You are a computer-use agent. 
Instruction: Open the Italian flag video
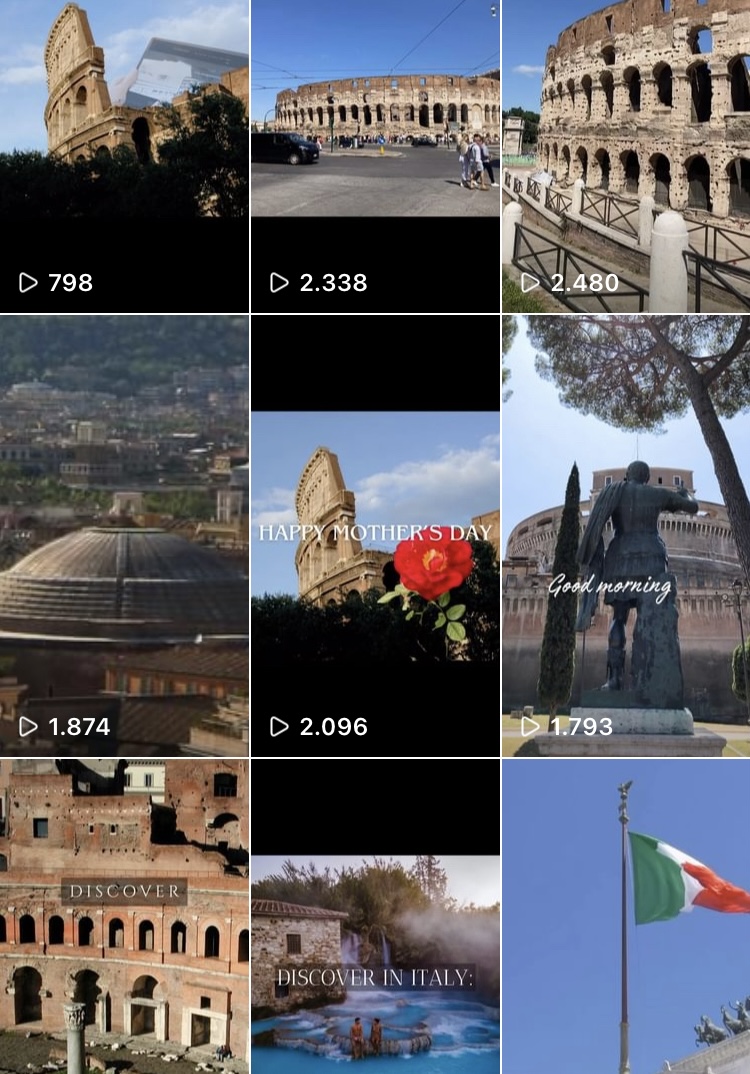pos(626,916)
